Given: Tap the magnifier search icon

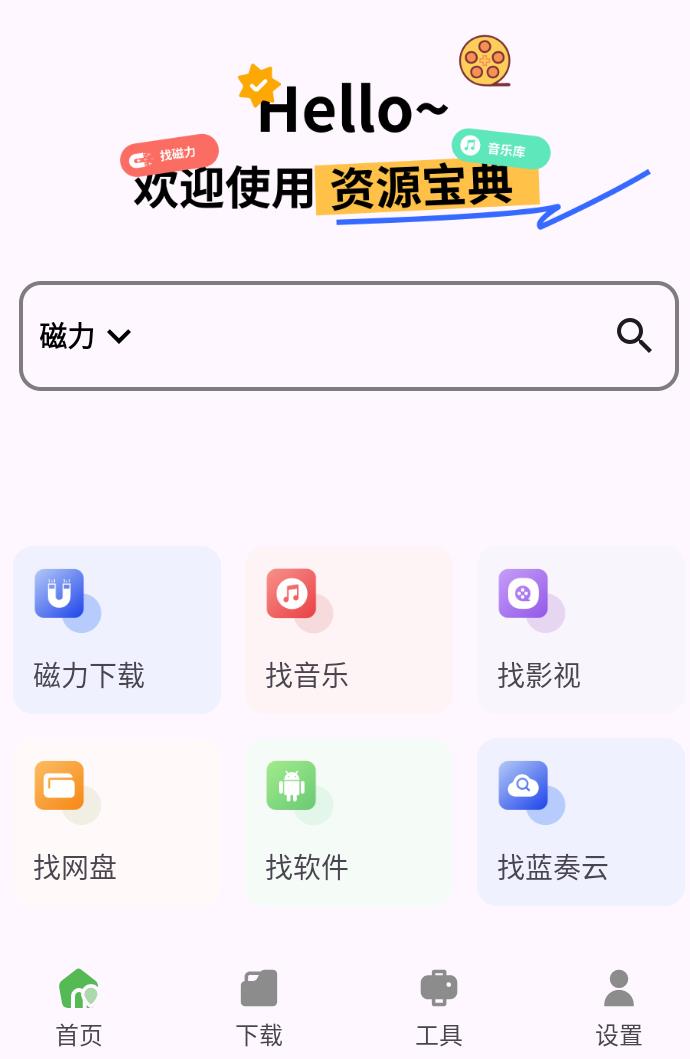Looking at the screenshot, I should 634,336.
